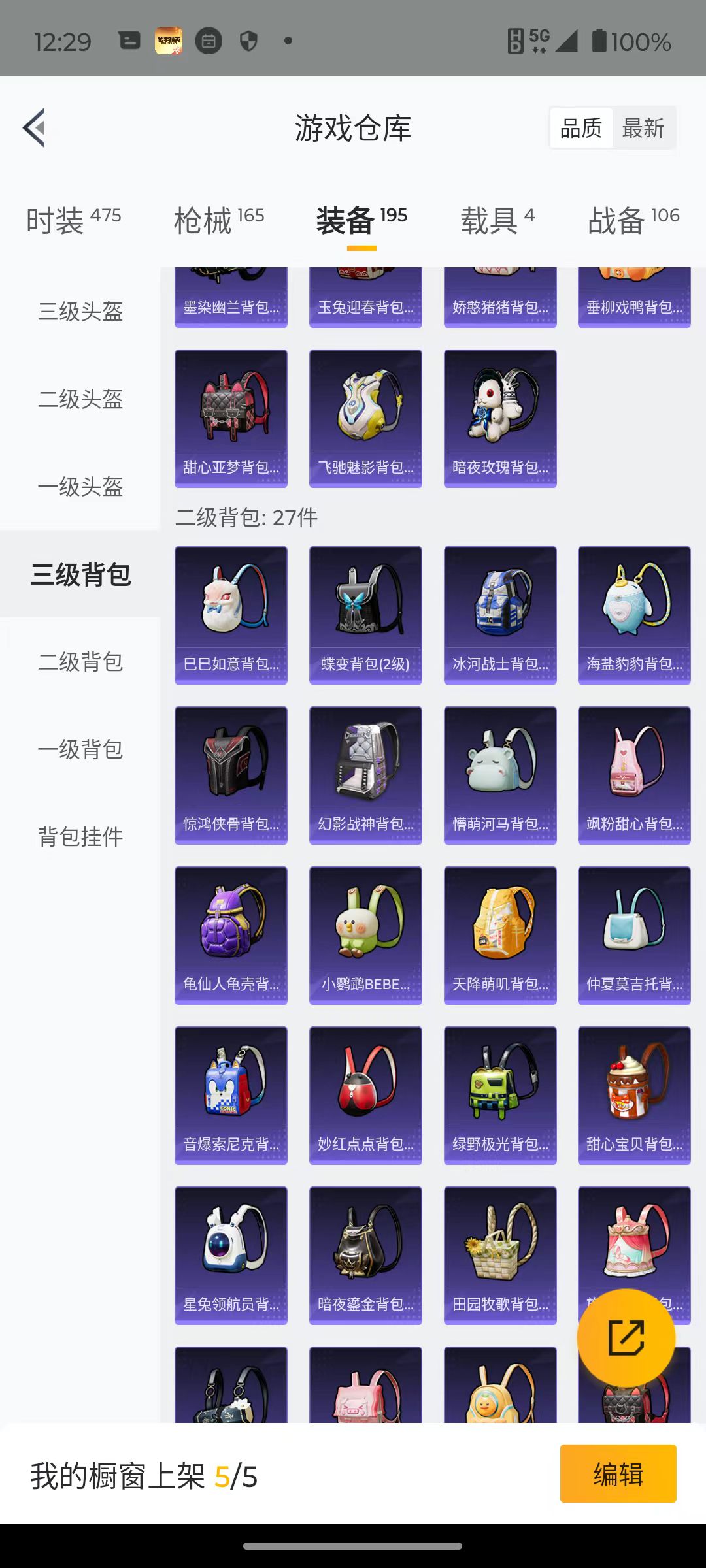Switch to the 战备 tab
The height and width of the screenshot is (1568, 706).
[x=633, y=220]
